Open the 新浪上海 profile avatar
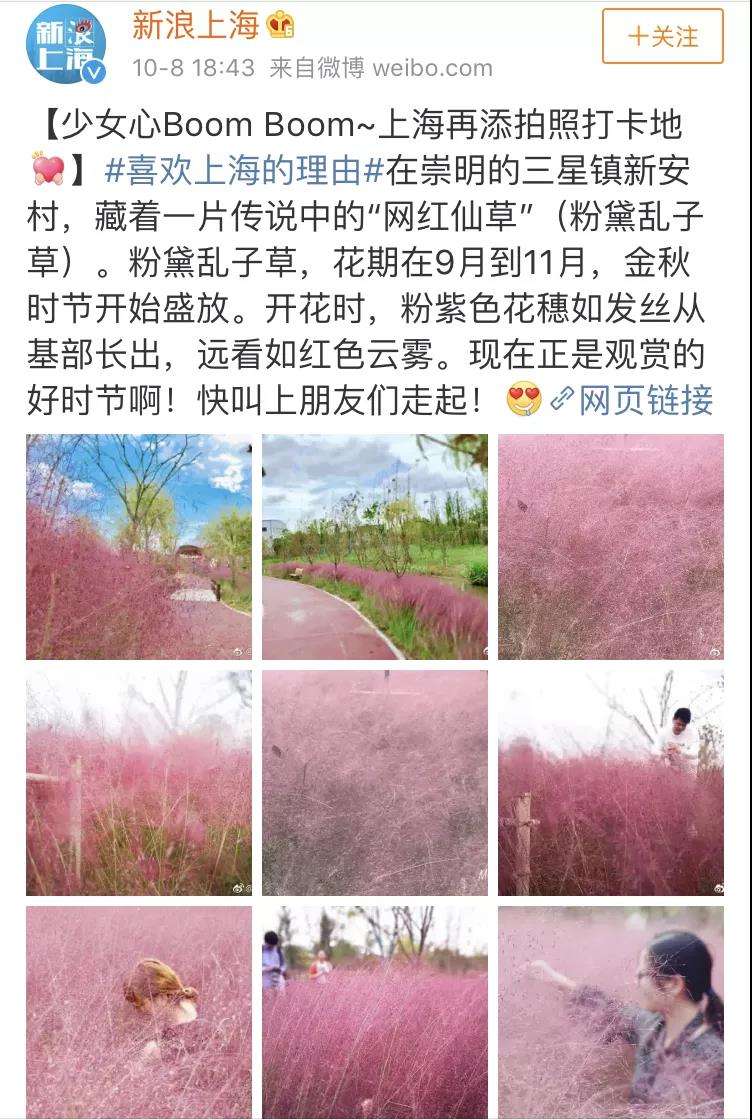Image resolution: width=752 pixels, height=1120 pixels. click(65, 45)
